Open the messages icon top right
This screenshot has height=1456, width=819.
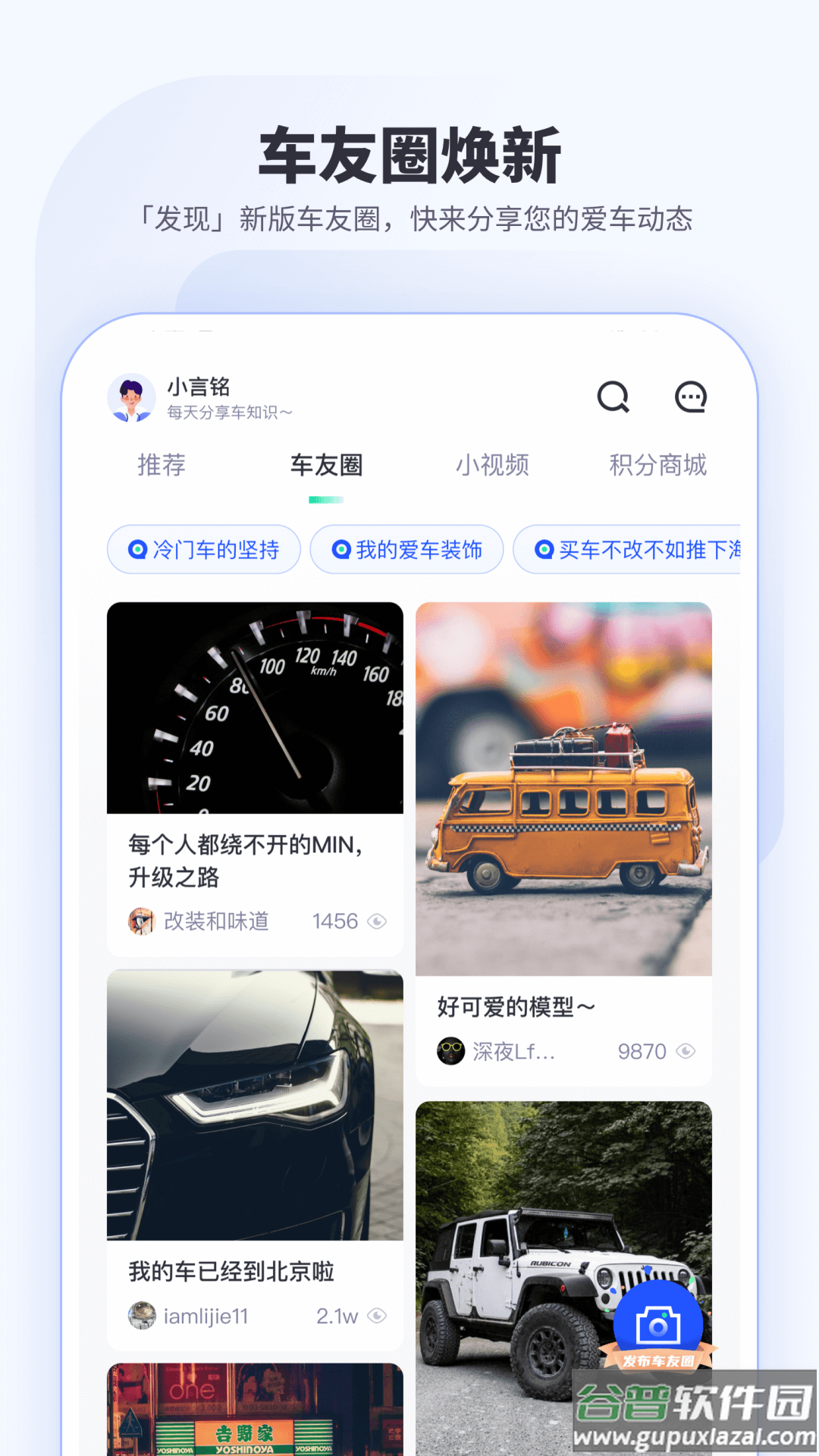691,397
